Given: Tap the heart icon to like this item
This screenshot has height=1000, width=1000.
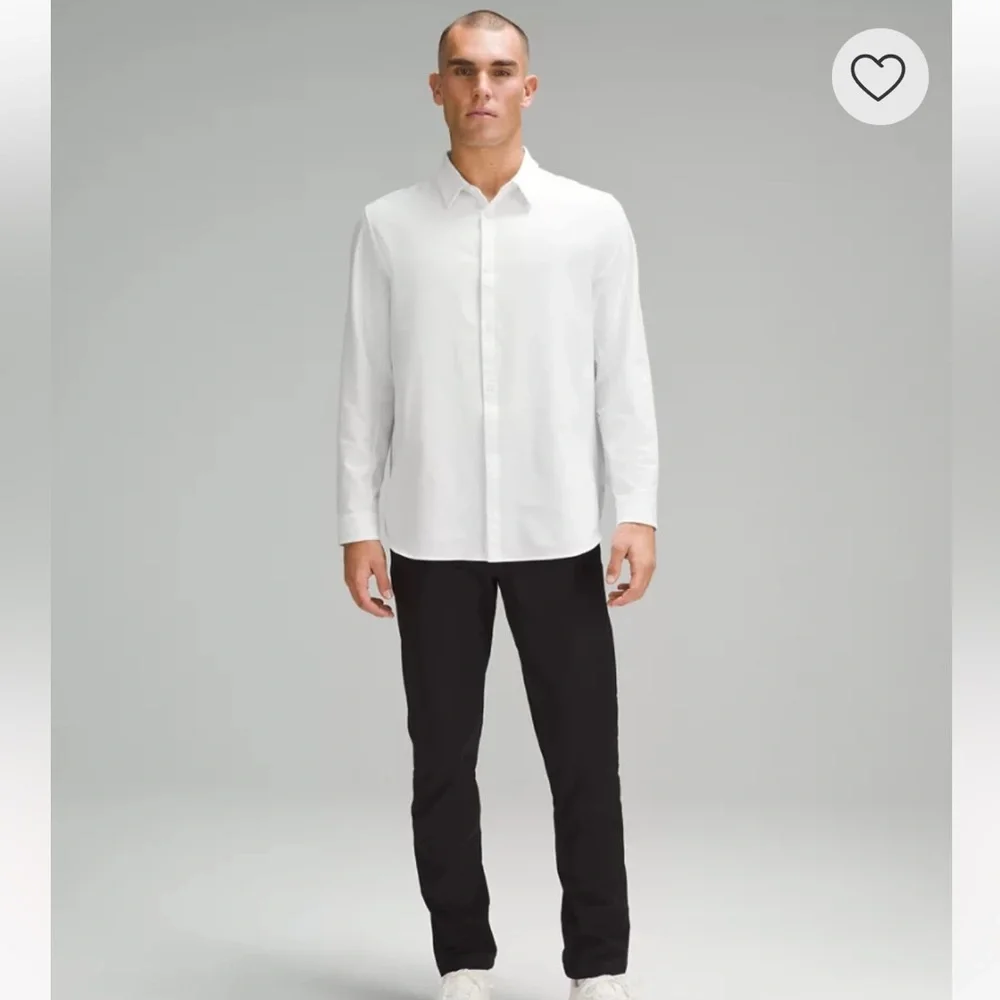Looking at the screenshot, I should point(879,77).
